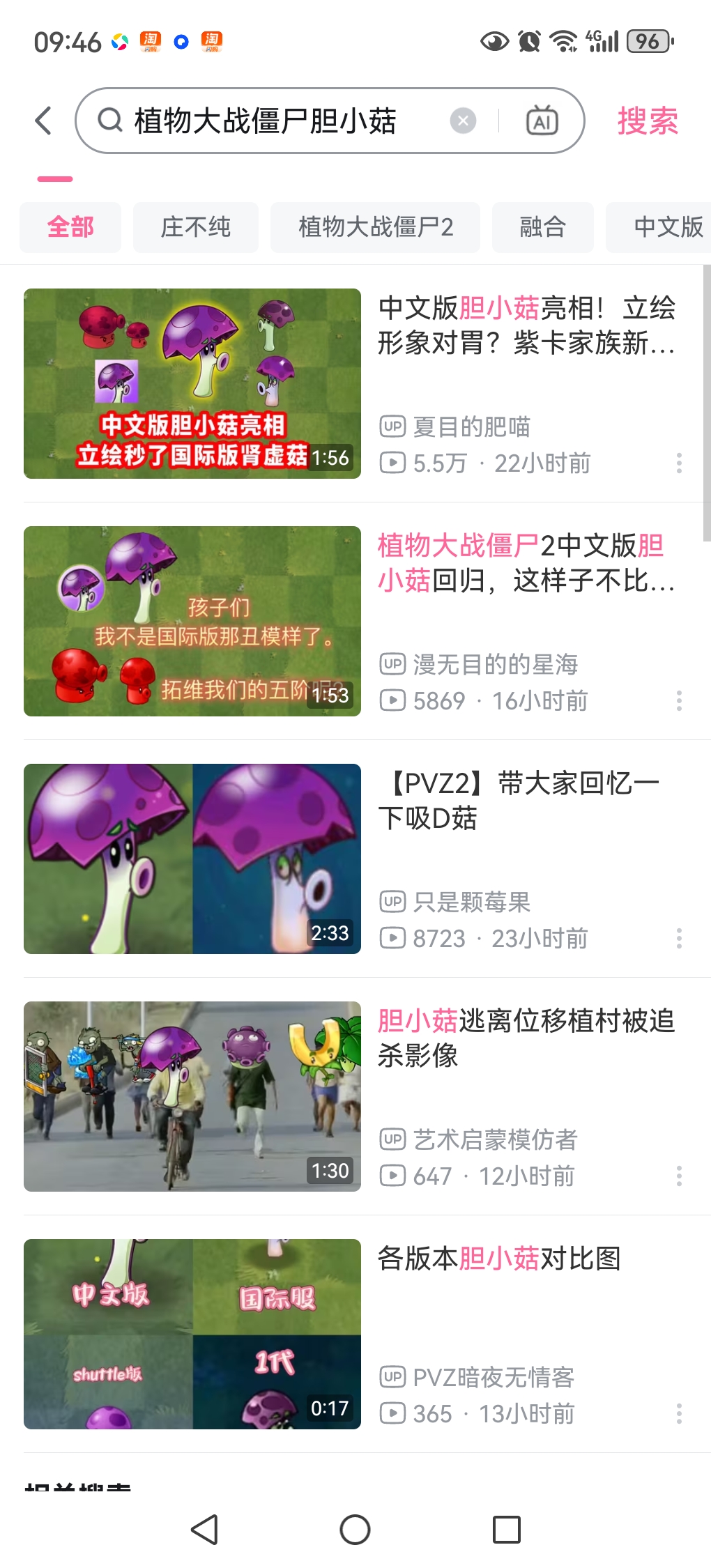Viewport: 711px width, 1568px height.
Task: Open the overflow menu for 只是颗莓果's video
Action: click(x=679, y=939)
